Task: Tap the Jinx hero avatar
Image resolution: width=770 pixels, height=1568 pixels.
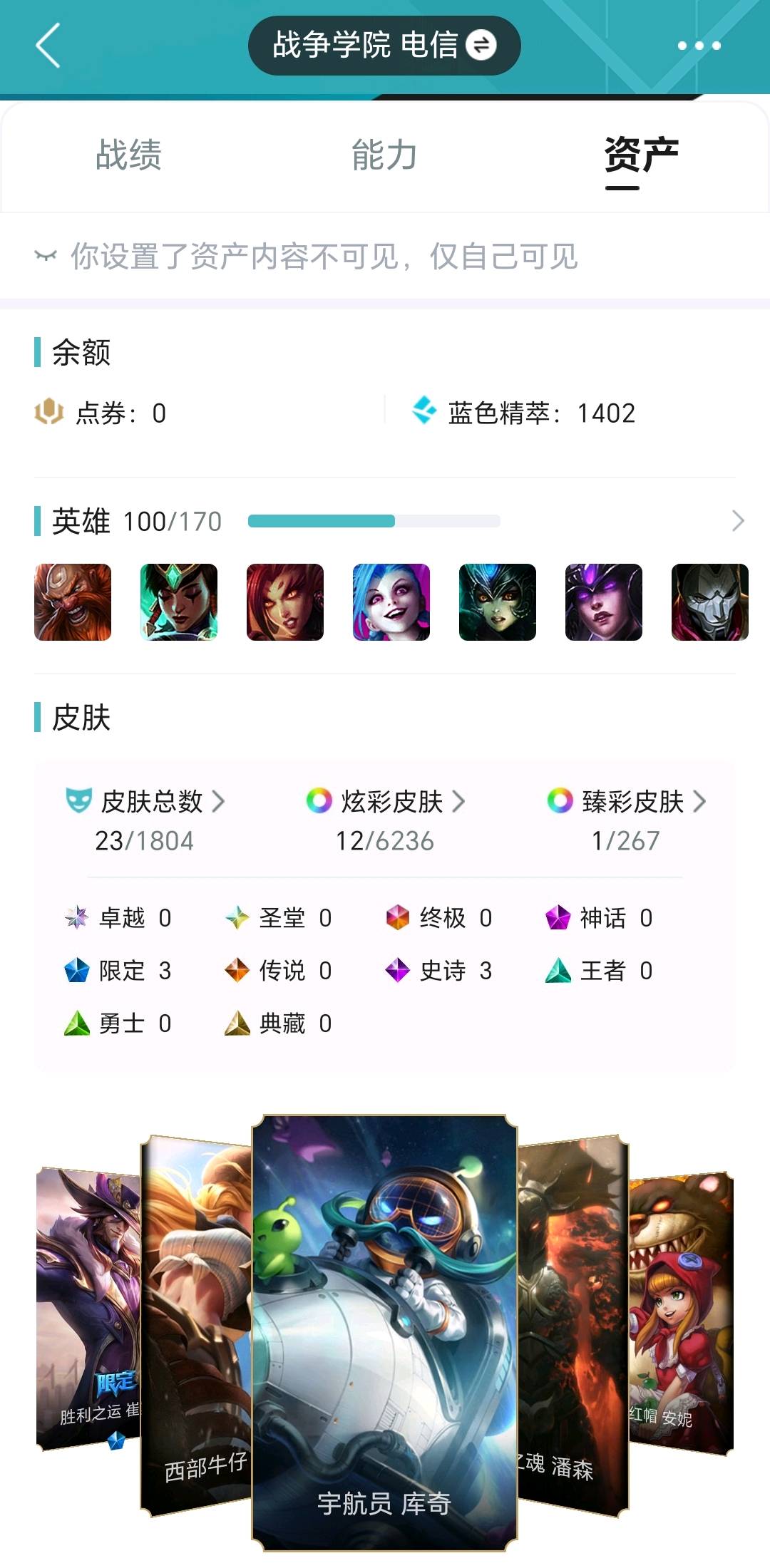Action: click(391, 602)
